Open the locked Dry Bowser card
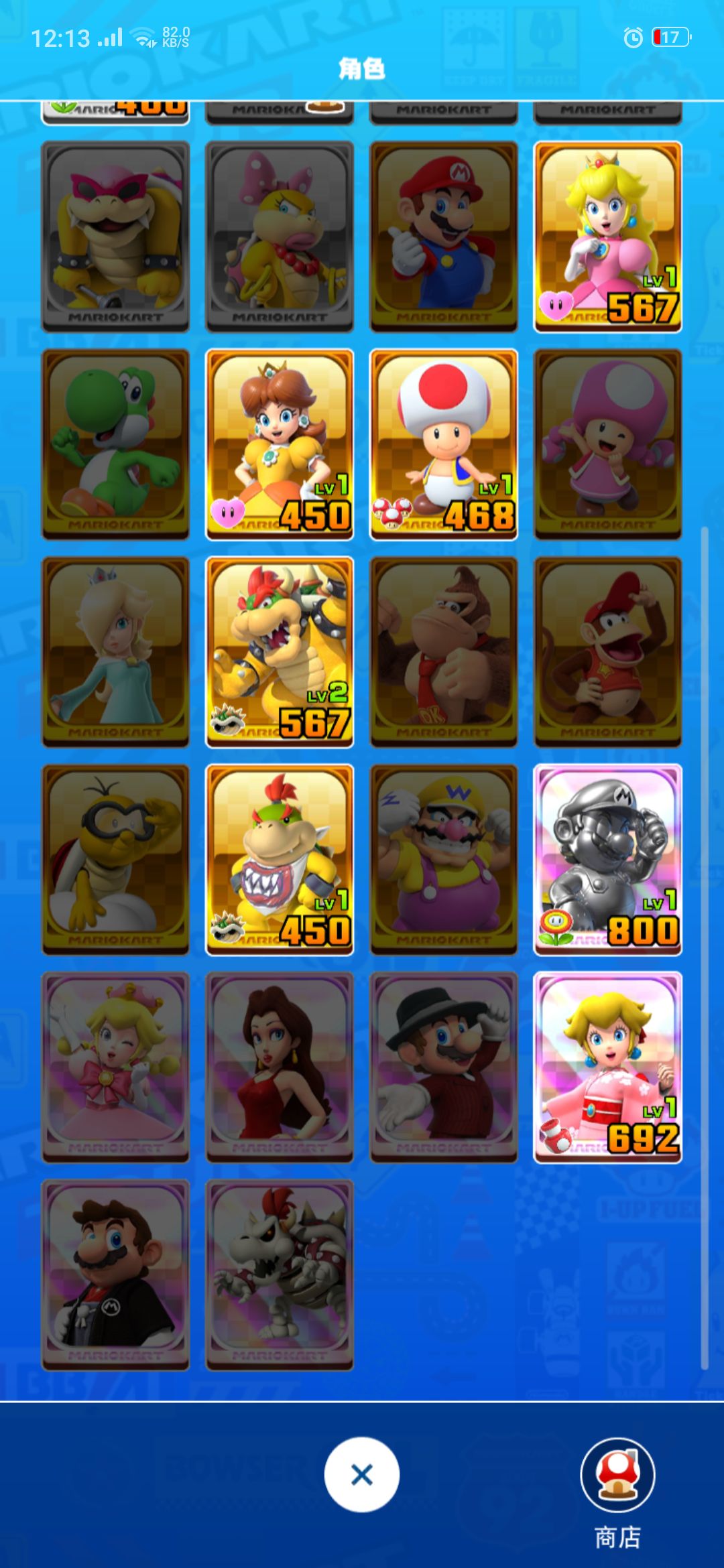The height and width of the screenshot is (1568, 724). (x=279, y=1275)
